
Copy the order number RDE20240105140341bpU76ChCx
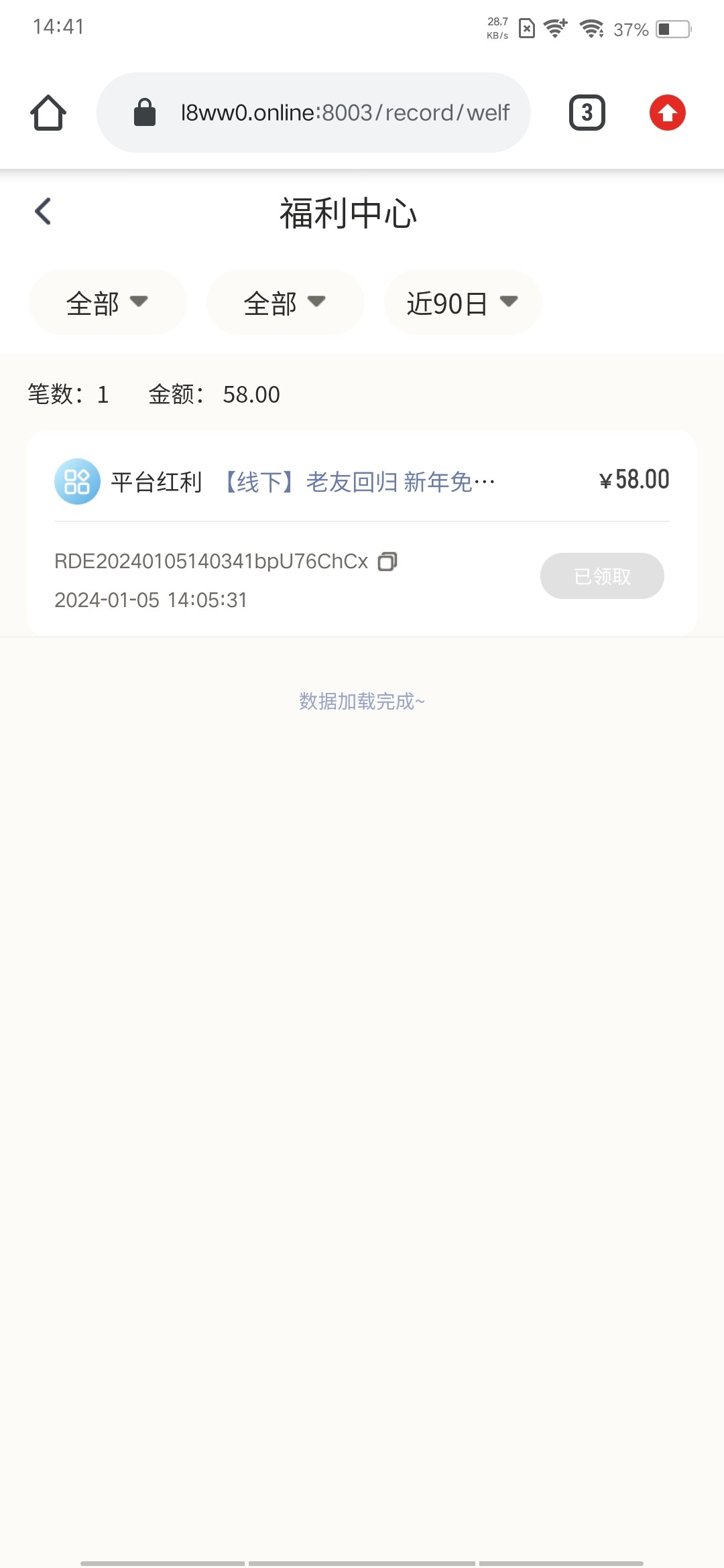click(387, 562)
